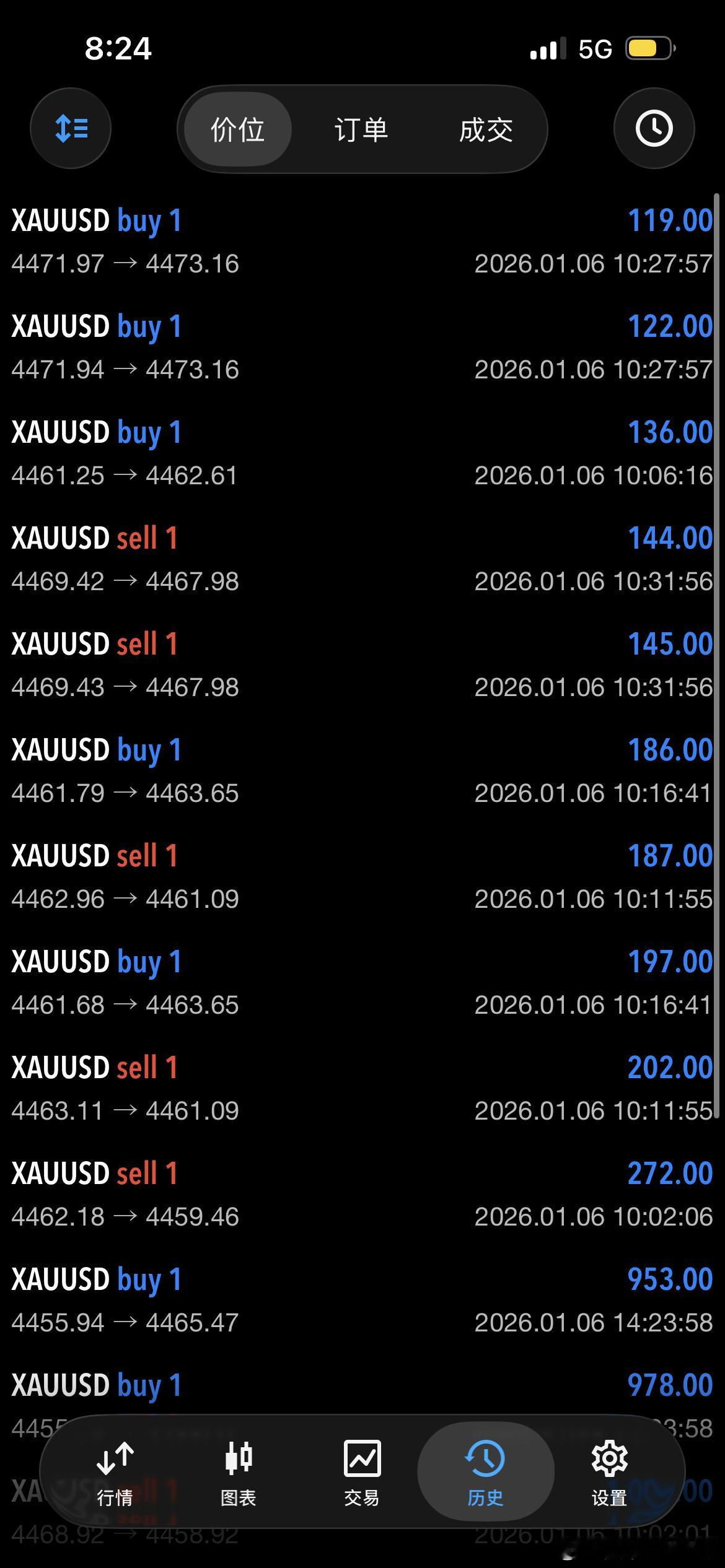Image resolution: width=725 pixels, height=1568 pixels.
Task: Show details of the 272.00 sell trade
Action: point(362,1195)
